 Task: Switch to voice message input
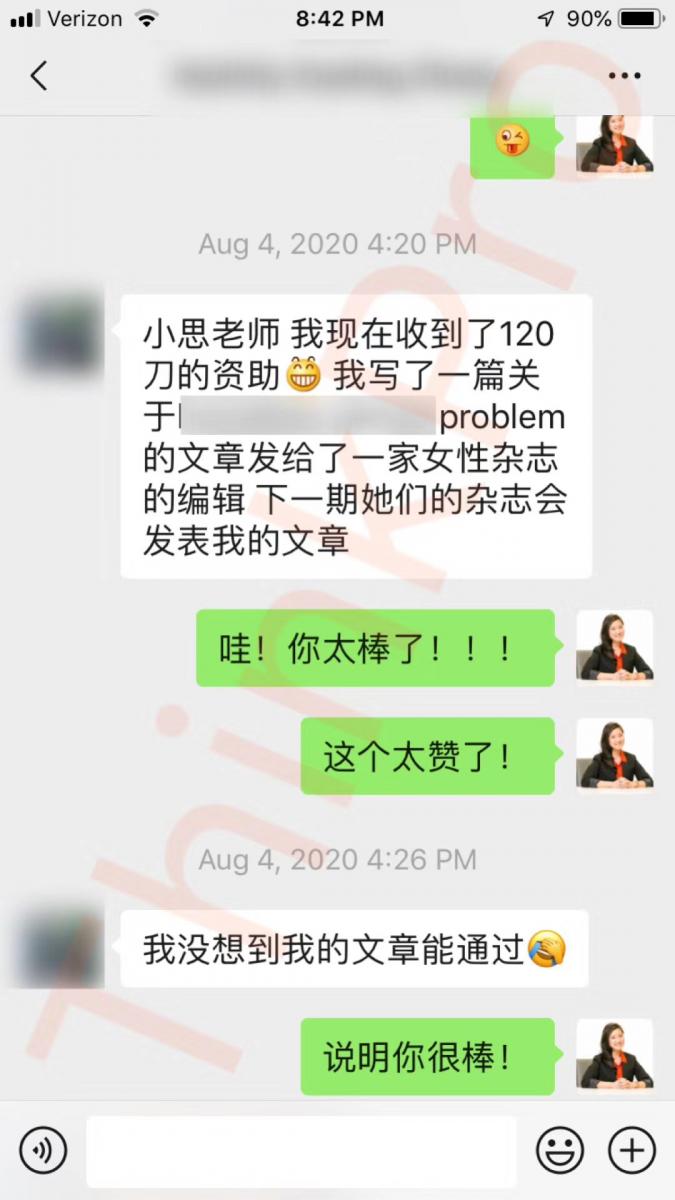tap(43, 1151)
